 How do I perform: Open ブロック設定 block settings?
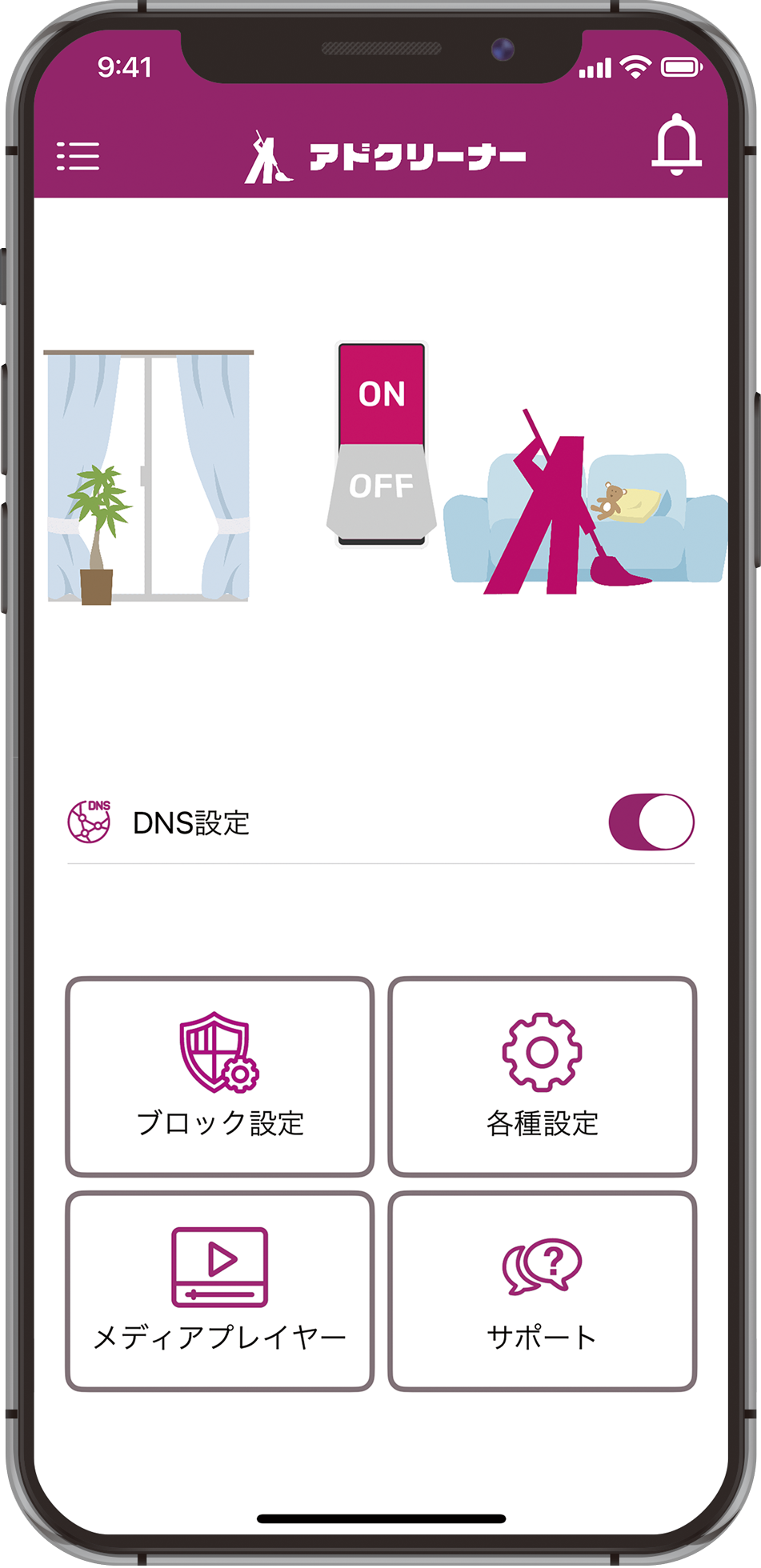pos(220,1076)
